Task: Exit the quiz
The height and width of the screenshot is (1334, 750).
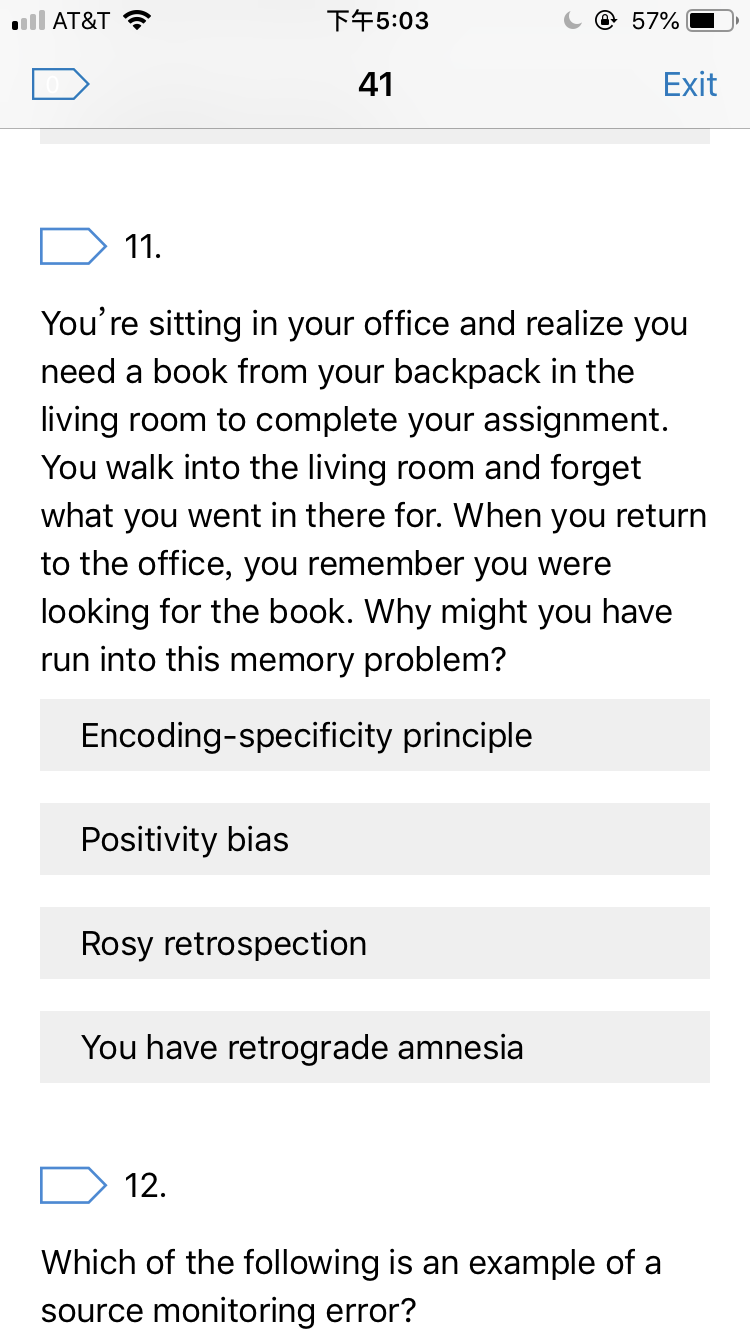Action: 690,85
